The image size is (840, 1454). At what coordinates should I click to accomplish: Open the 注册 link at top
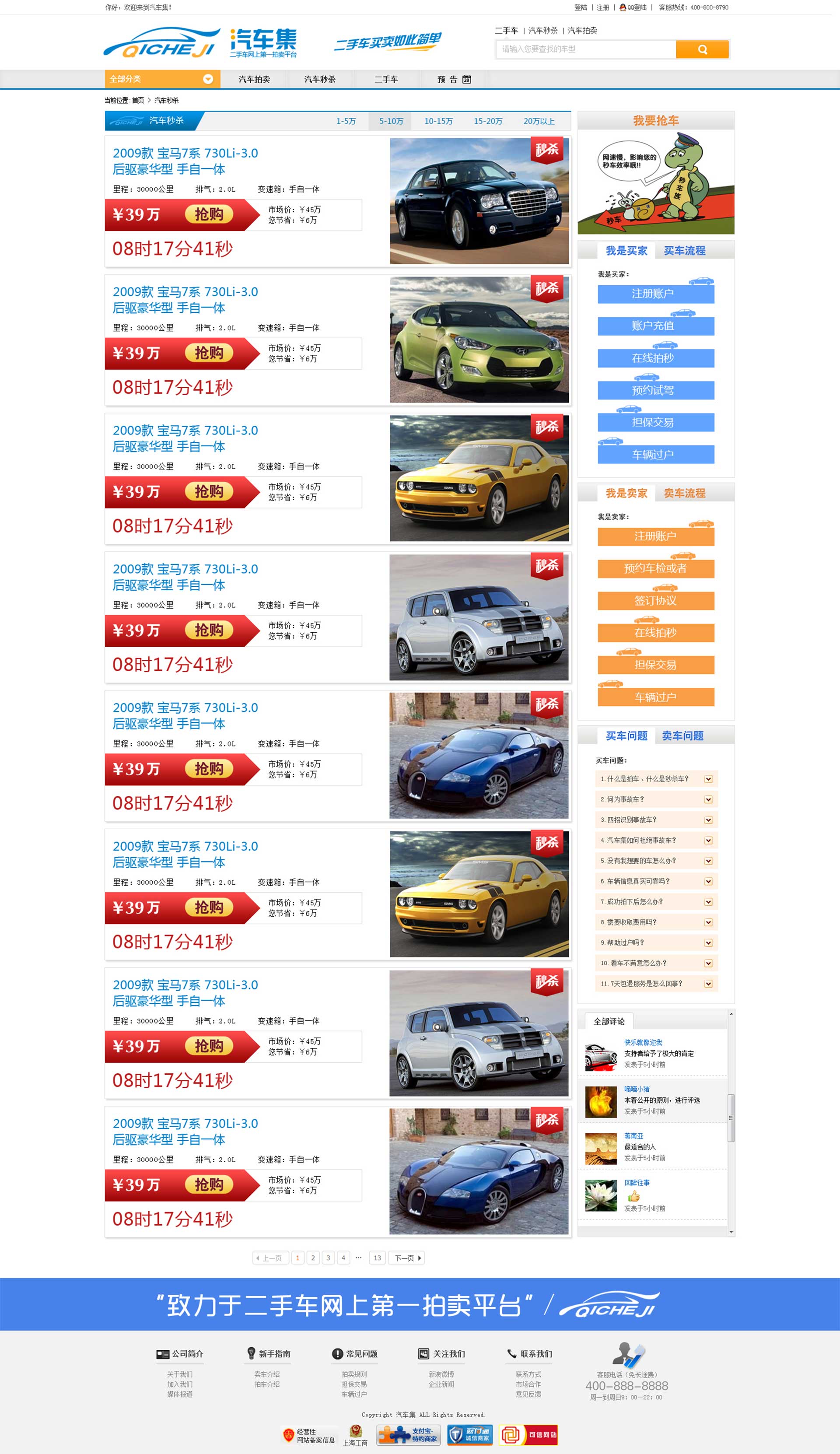[603, 7]
